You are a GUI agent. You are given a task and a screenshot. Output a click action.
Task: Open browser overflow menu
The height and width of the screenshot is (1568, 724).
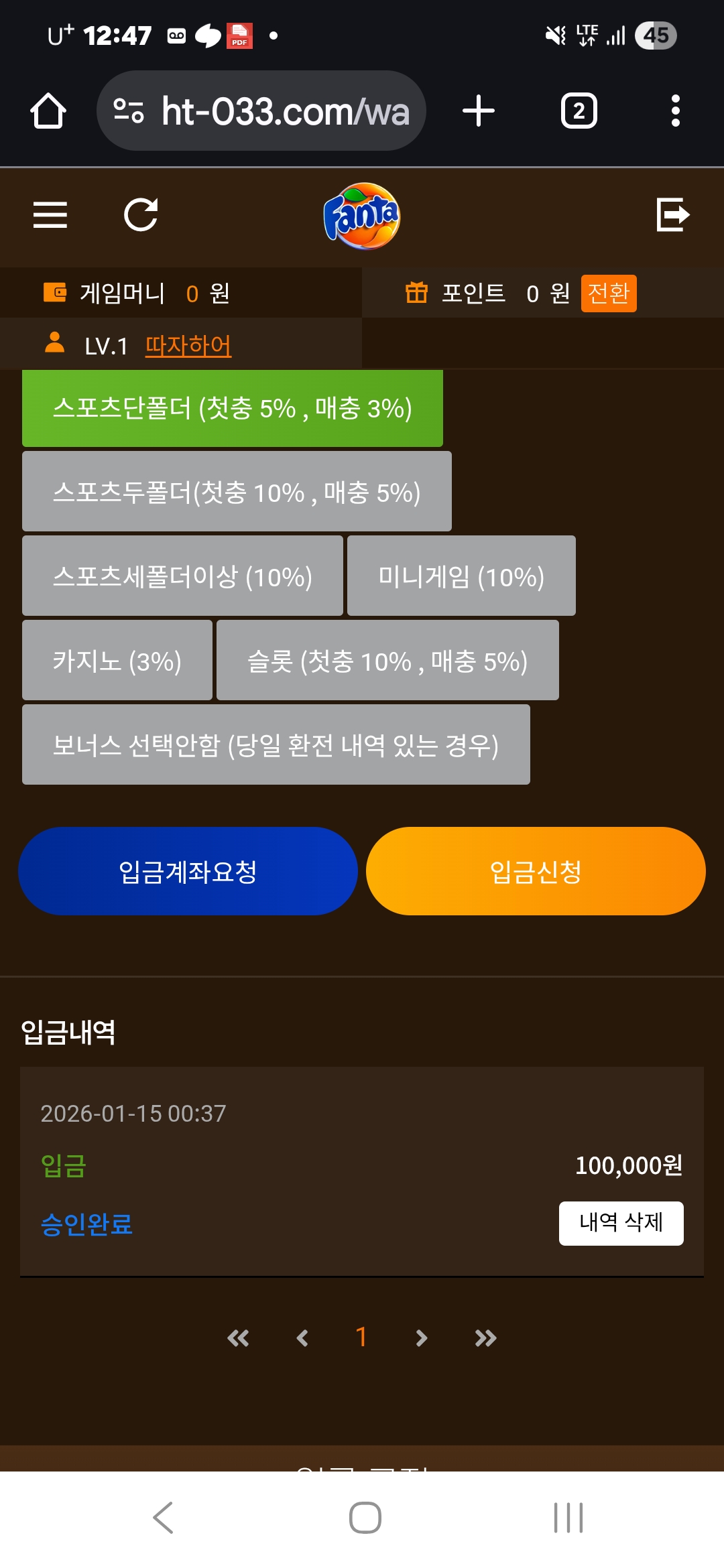point(675,111)
